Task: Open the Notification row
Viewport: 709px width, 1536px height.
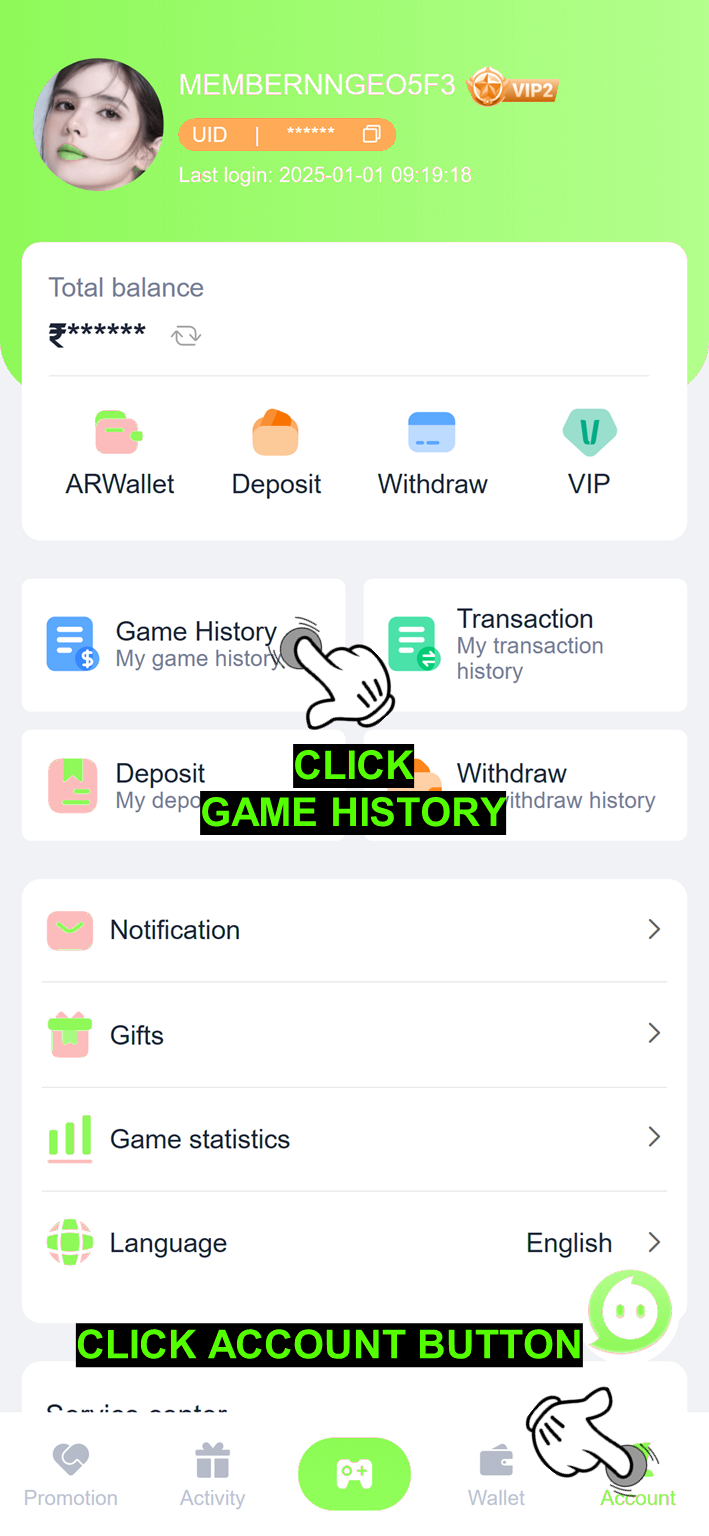Action: [x=354, y=930]
